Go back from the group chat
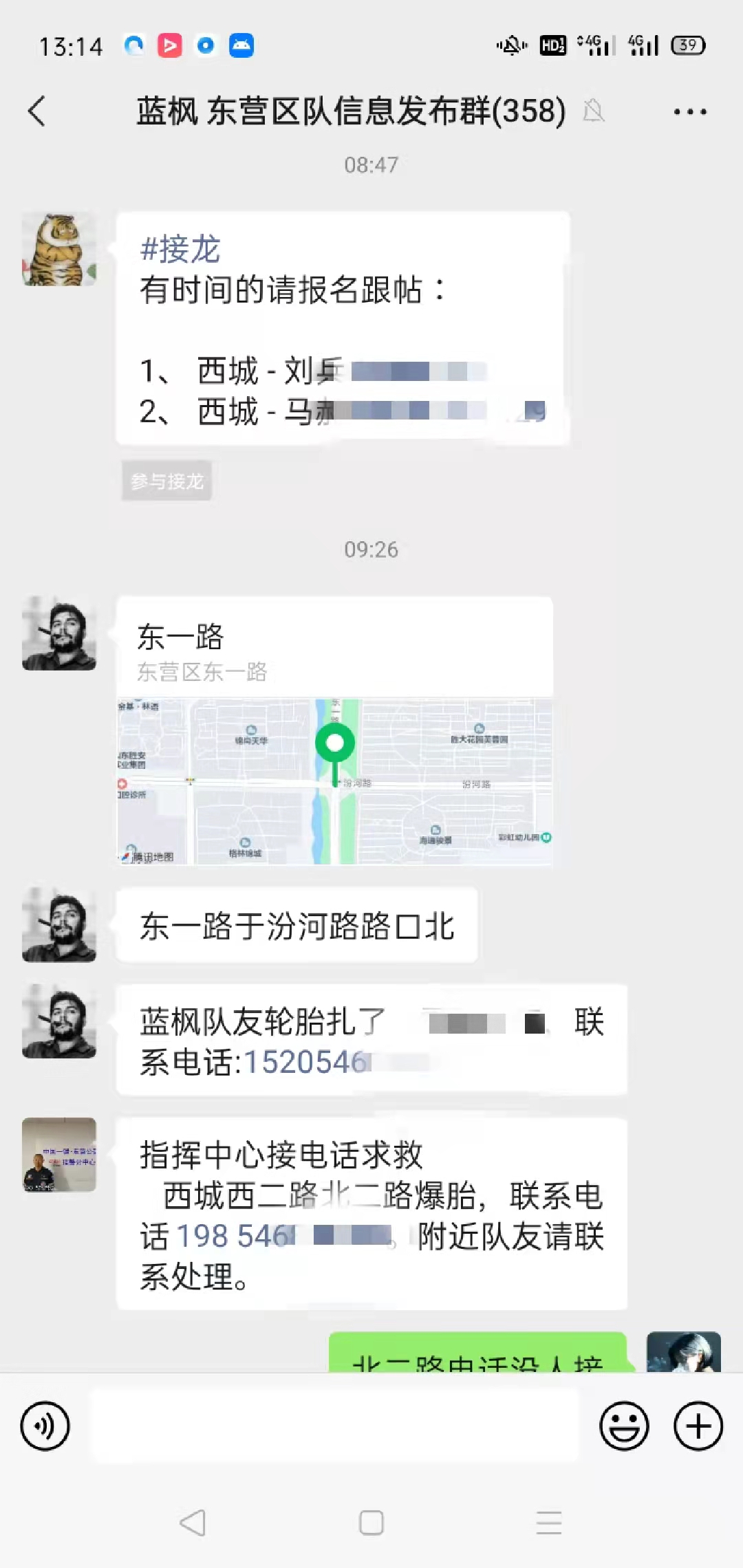 pos(37,111)
